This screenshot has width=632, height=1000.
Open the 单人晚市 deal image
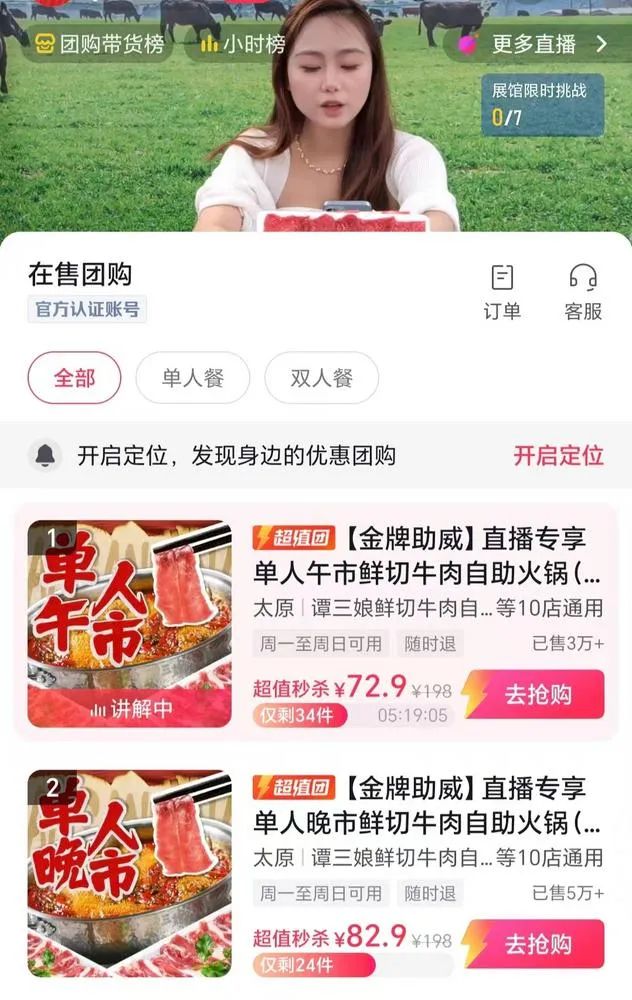pos(129,872)
